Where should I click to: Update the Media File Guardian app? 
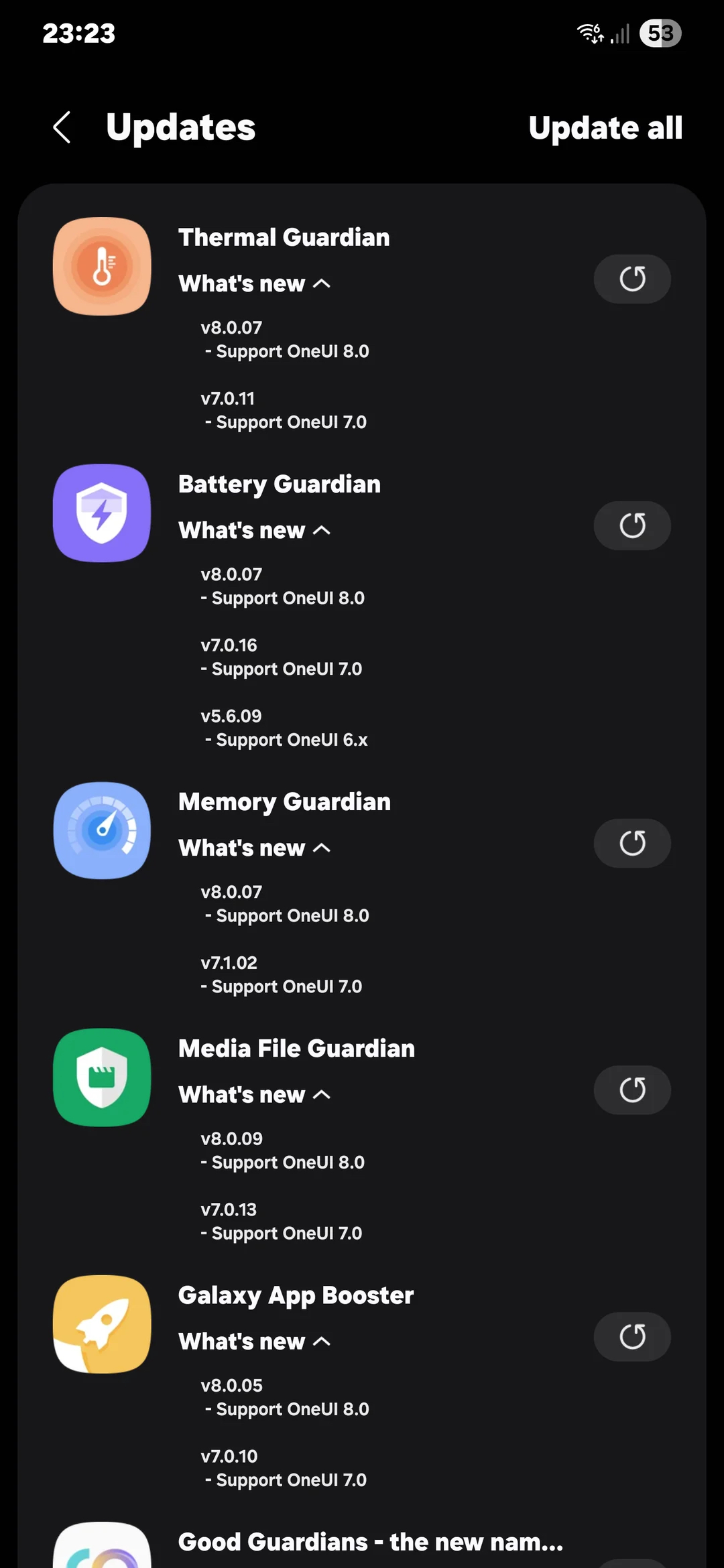[x=631, y=1090]
